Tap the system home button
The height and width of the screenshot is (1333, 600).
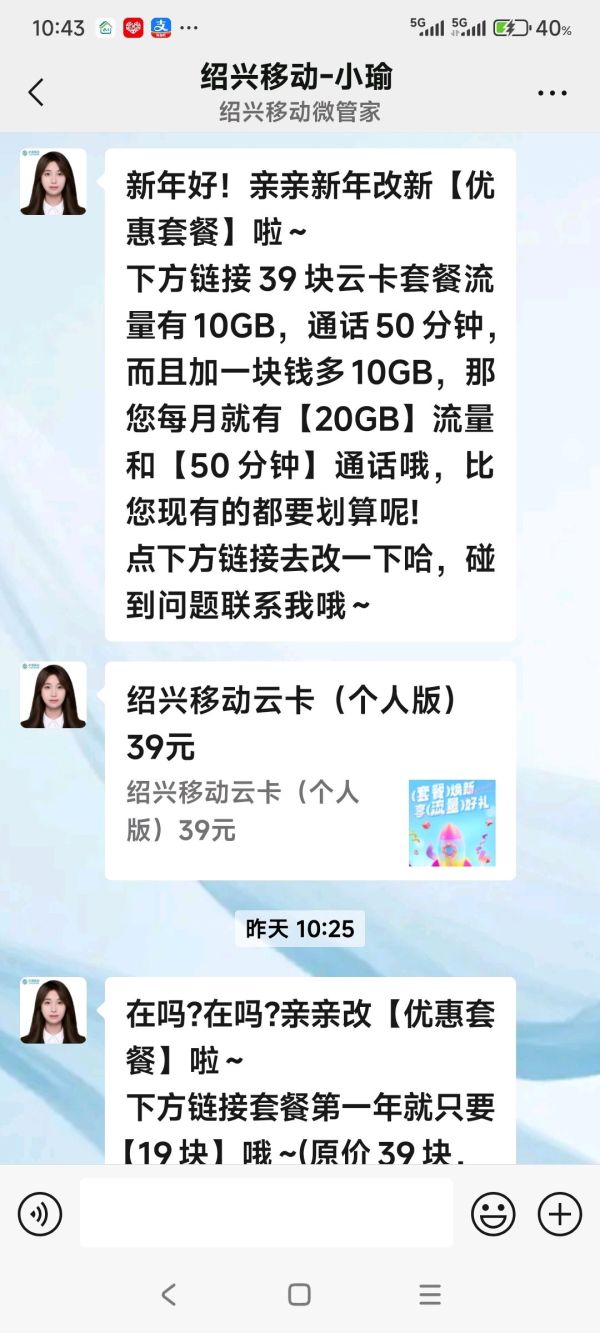coord(299,1294)
